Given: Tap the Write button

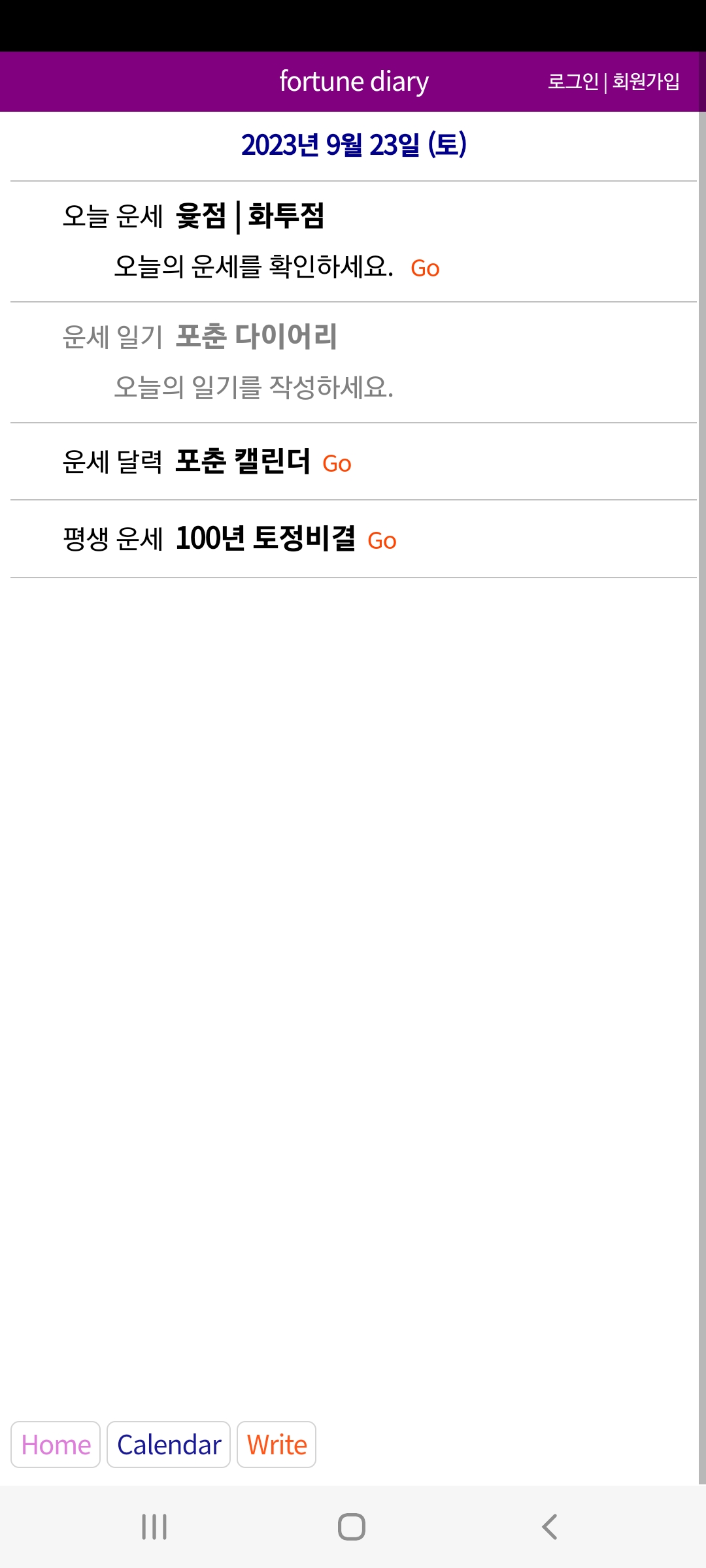Looking at the screenshot, I should click(277, 1445).
